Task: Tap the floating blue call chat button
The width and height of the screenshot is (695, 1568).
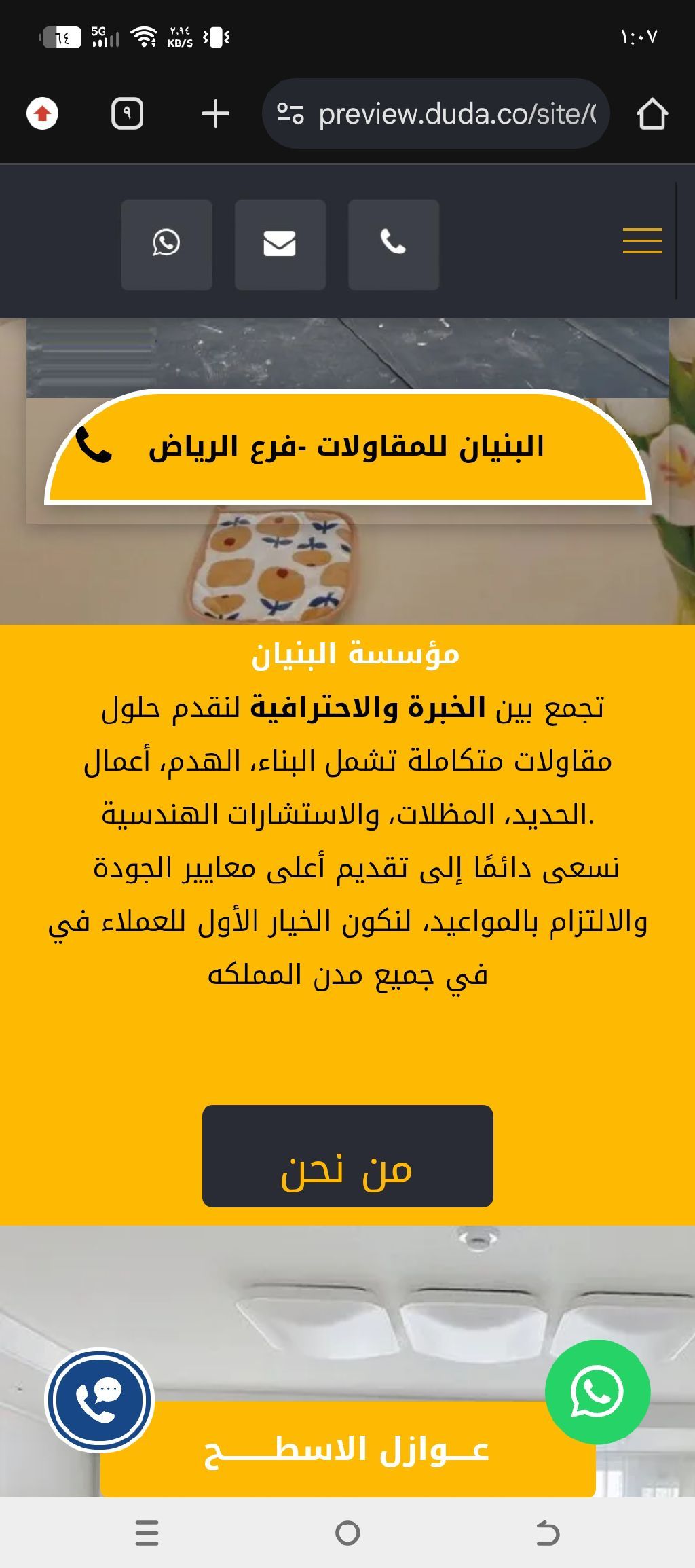Action: point(100,1400)
